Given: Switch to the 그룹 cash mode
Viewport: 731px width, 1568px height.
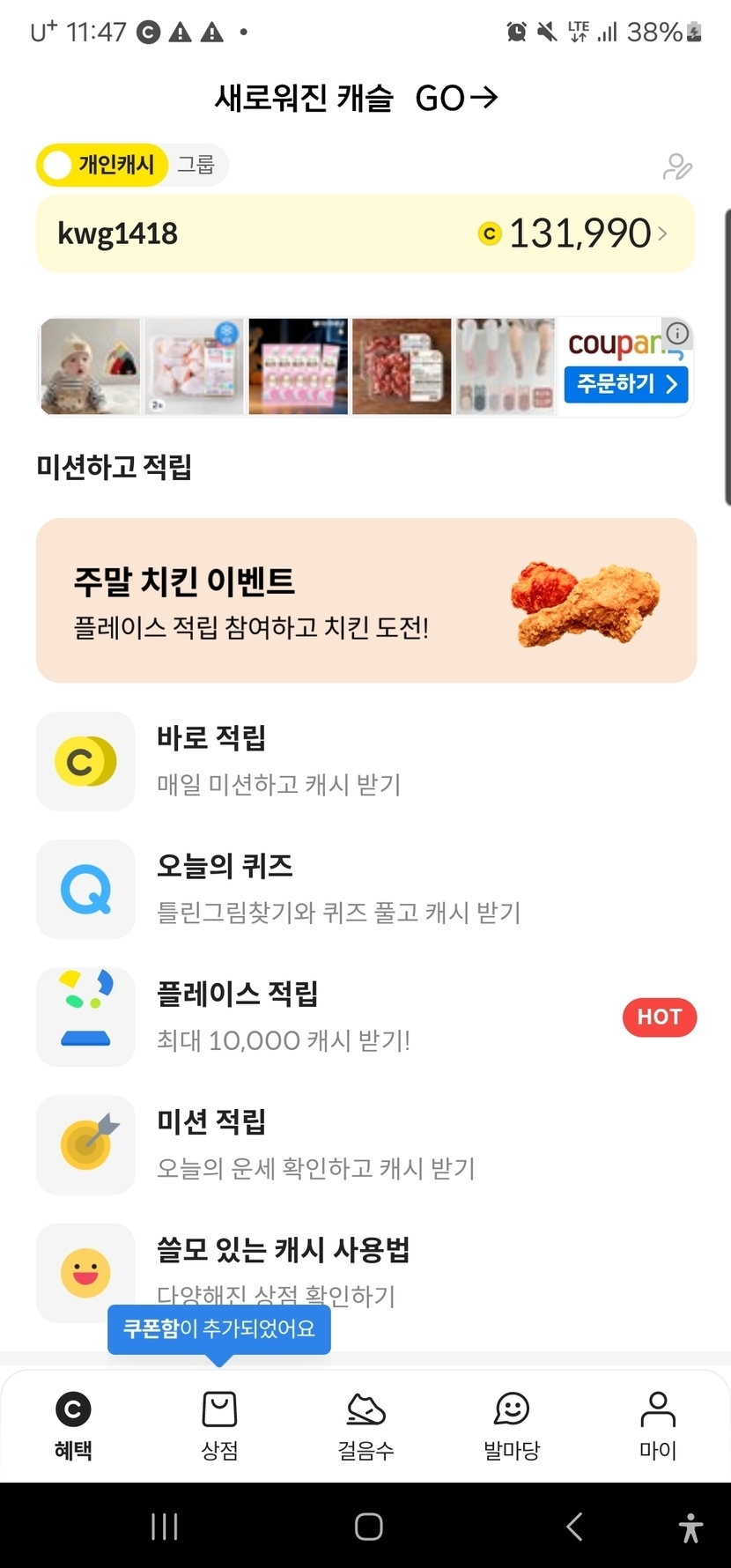Looking at the screenshot, I should point(196,165).
